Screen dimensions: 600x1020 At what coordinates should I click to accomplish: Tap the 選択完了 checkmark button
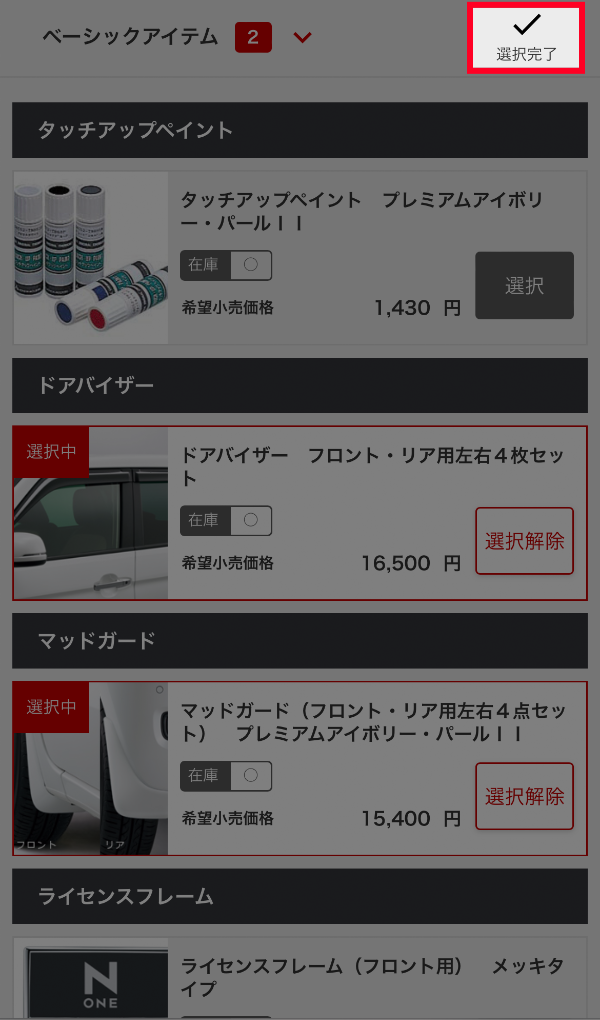click(x=526, y=38)
